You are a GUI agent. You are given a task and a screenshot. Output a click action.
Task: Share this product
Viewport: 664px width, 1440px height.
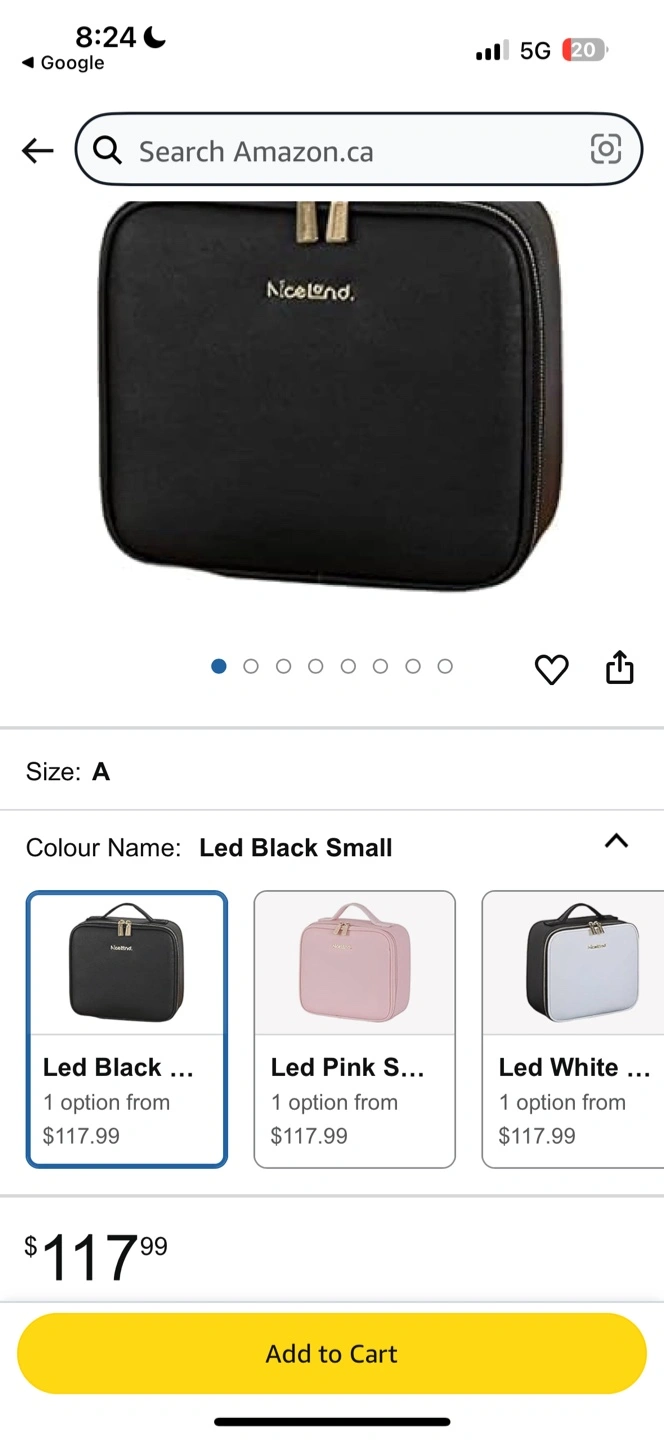[620, 667]
